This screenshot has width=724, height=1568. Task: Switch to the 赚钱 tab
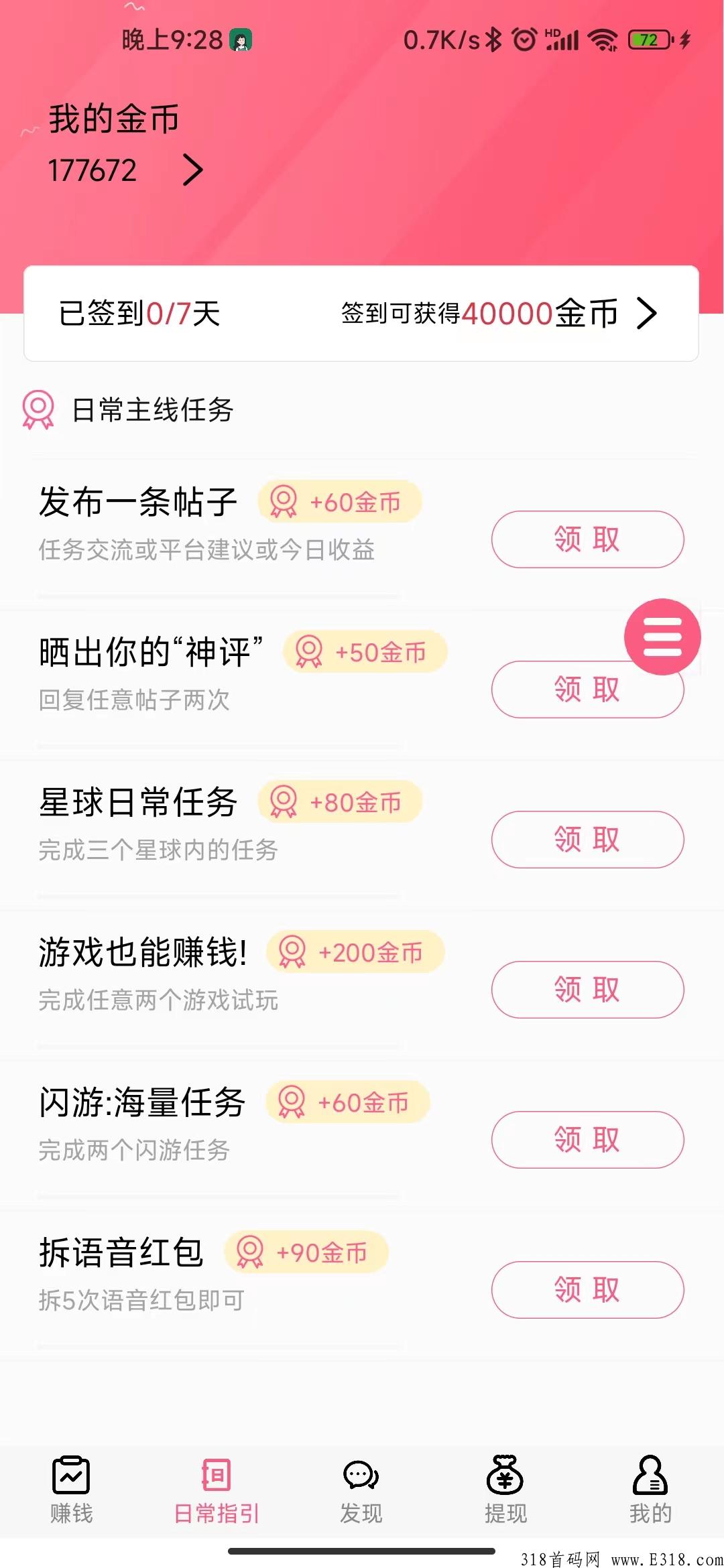[x=72, y=1490]
